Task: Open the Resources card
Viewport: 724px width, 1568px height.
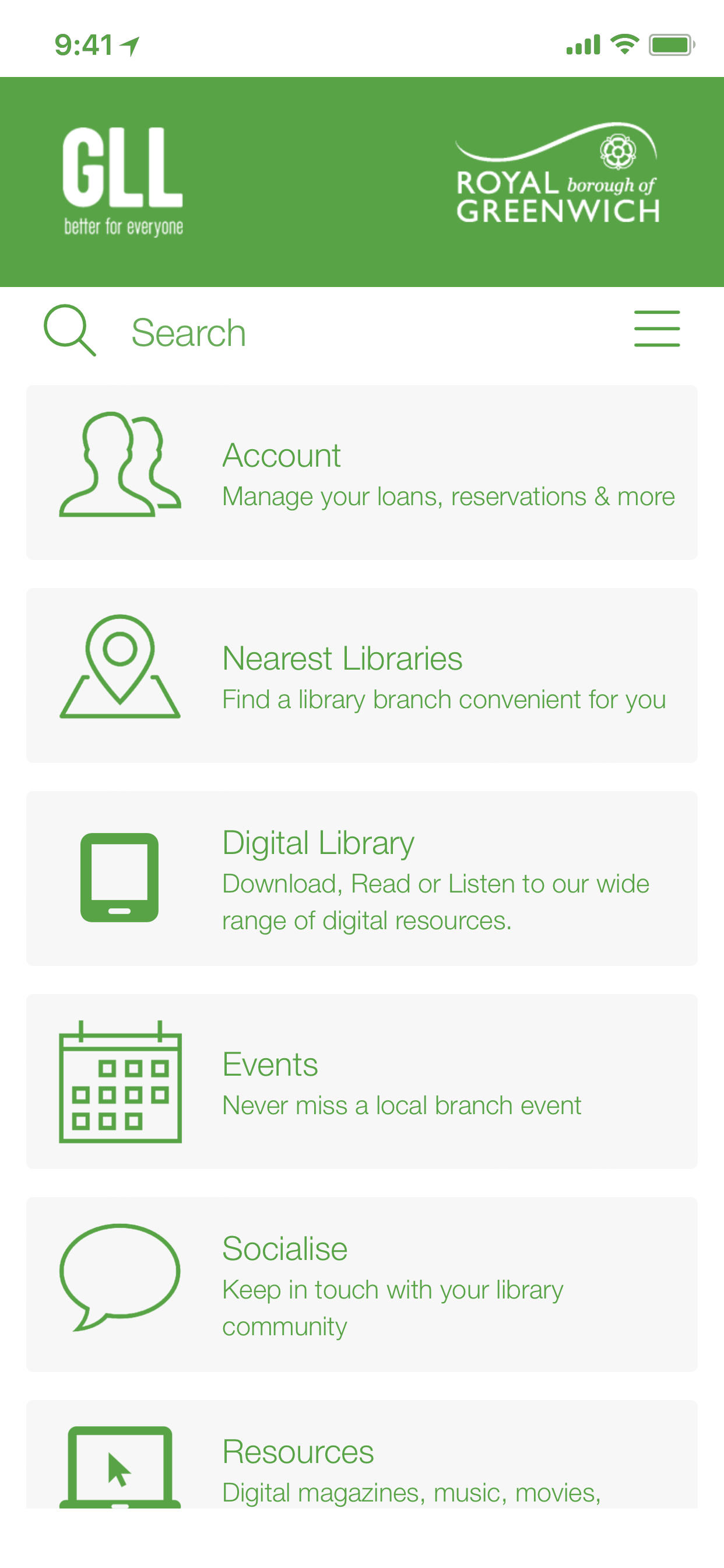Action: 361,1461
